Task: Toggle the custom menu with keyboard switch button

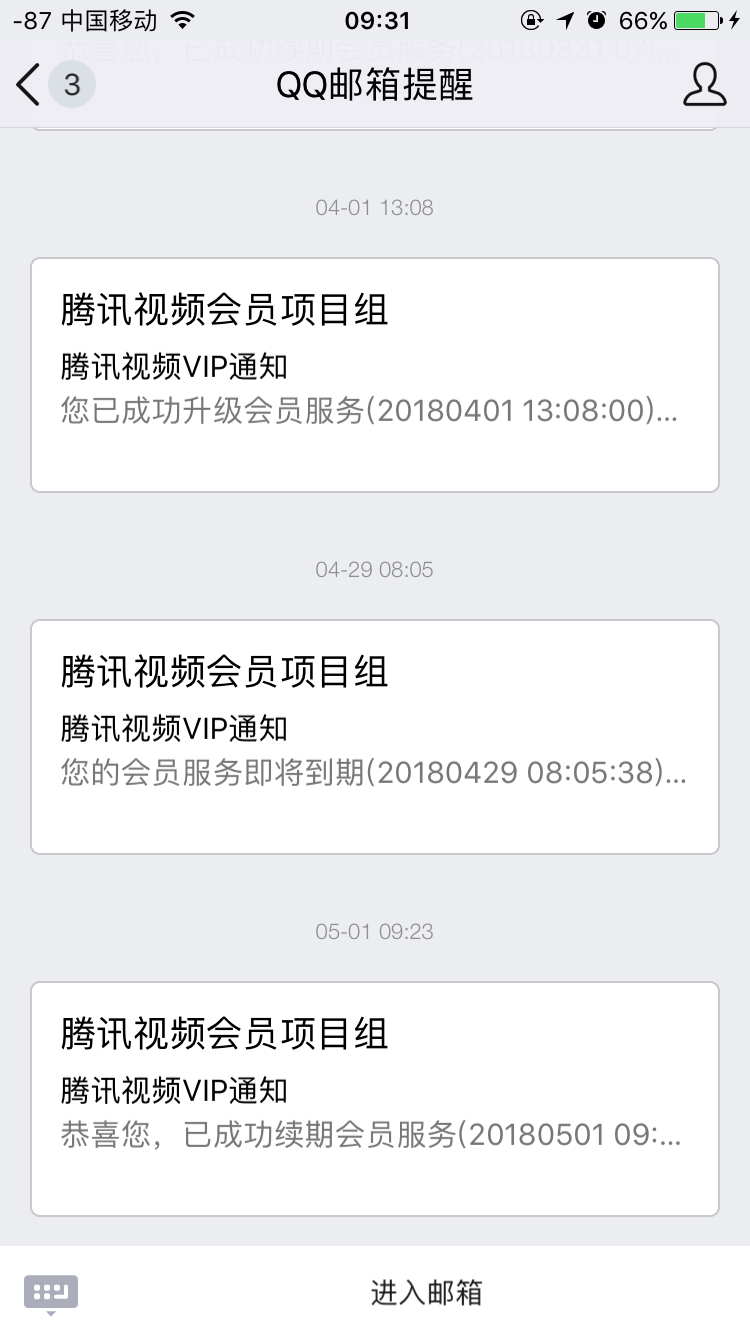Action: (x=51, y=1292)
